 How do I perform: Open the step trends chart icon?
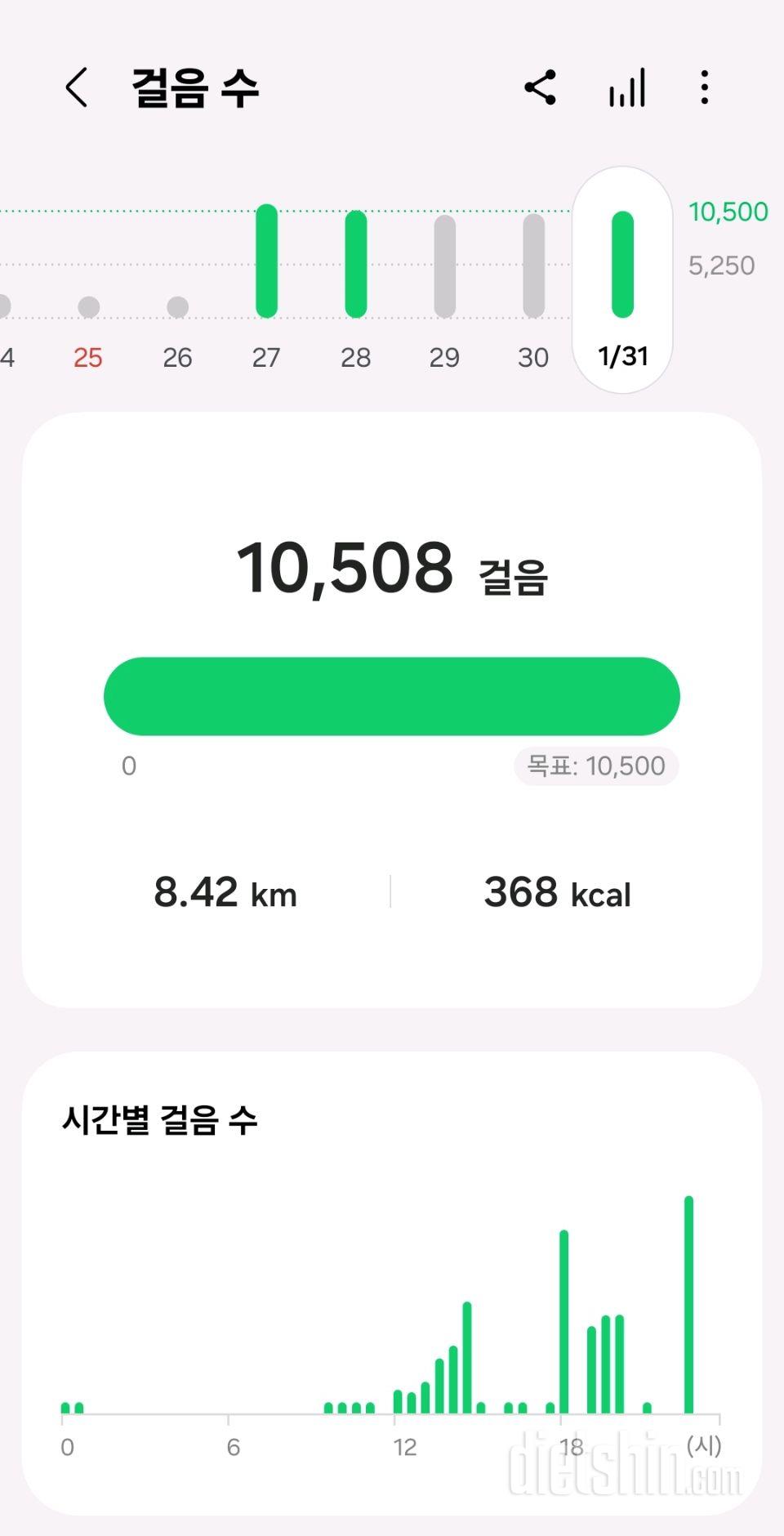[x=627, y=87]
